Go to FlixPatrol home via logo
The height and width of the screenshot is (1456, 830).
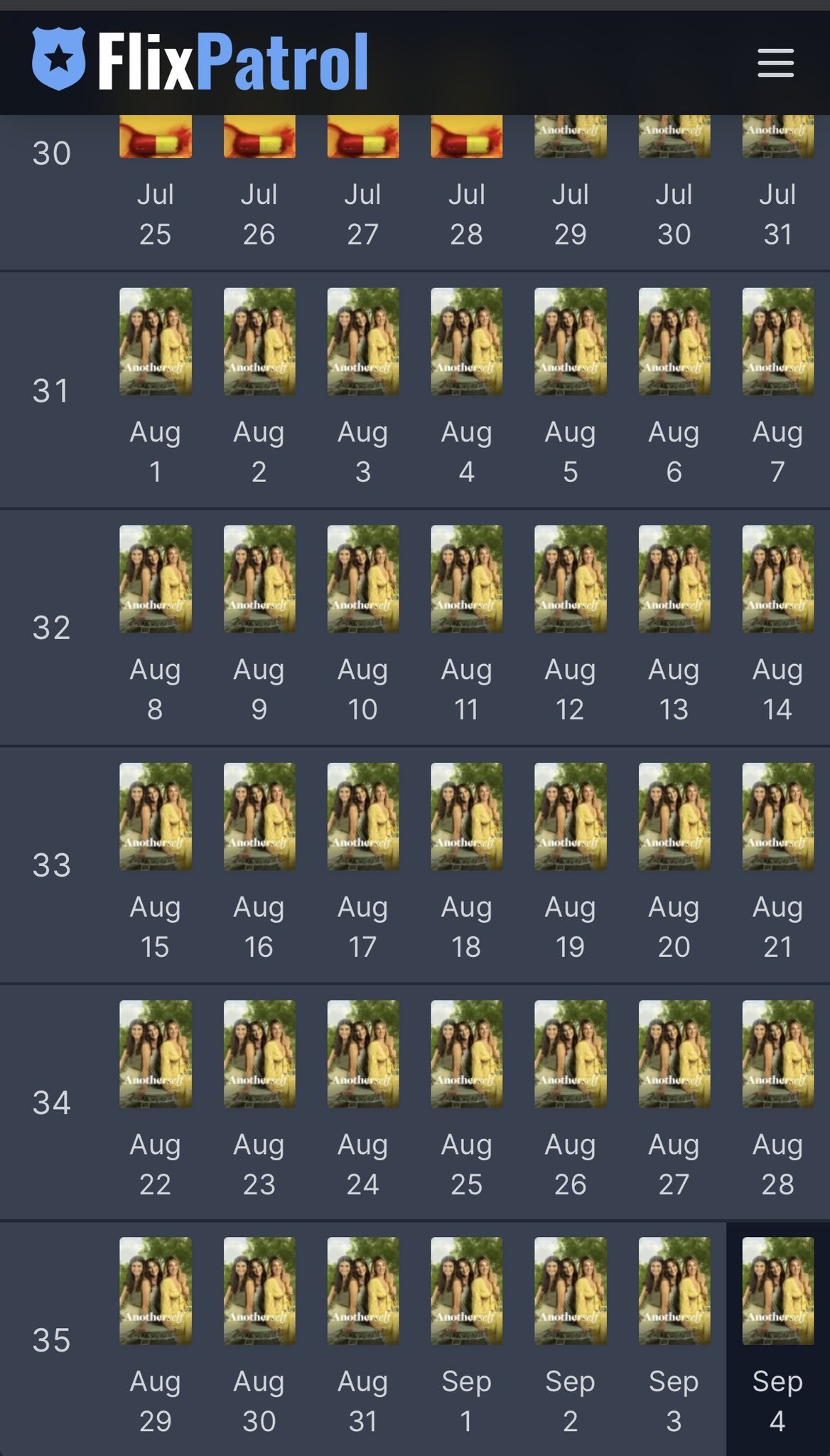click(x=200, y=60)
